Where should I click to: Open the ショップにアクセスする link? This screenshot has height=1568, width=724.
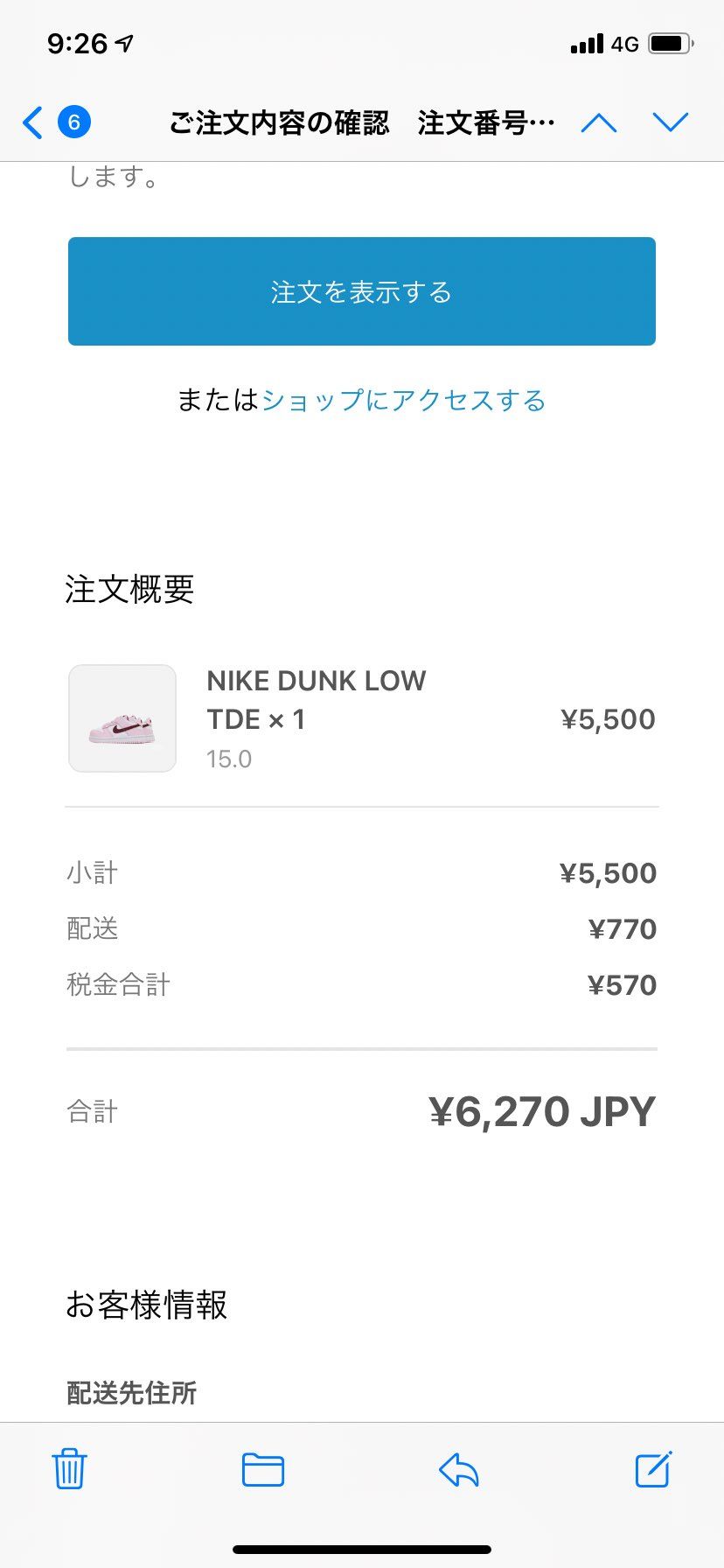point(404,400)
